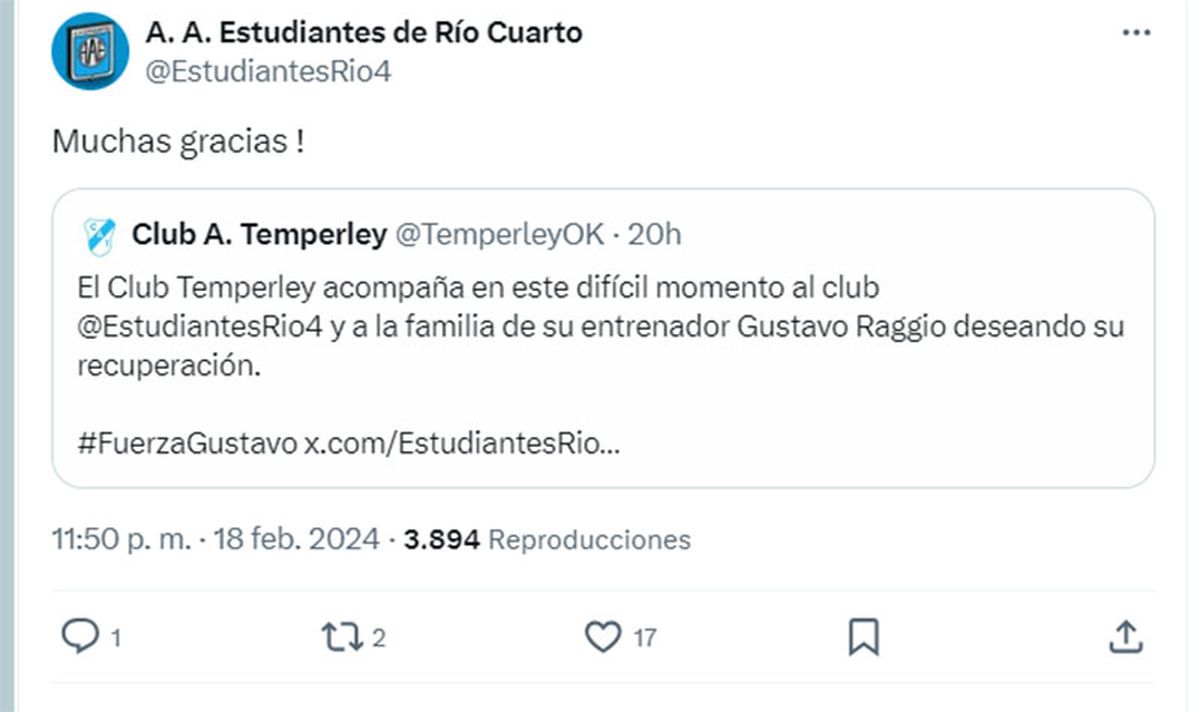This screenshot has height=712, width=1200.
Task: Open the @EstudiantesRio4 handle under account name
Action: [268, 73]
